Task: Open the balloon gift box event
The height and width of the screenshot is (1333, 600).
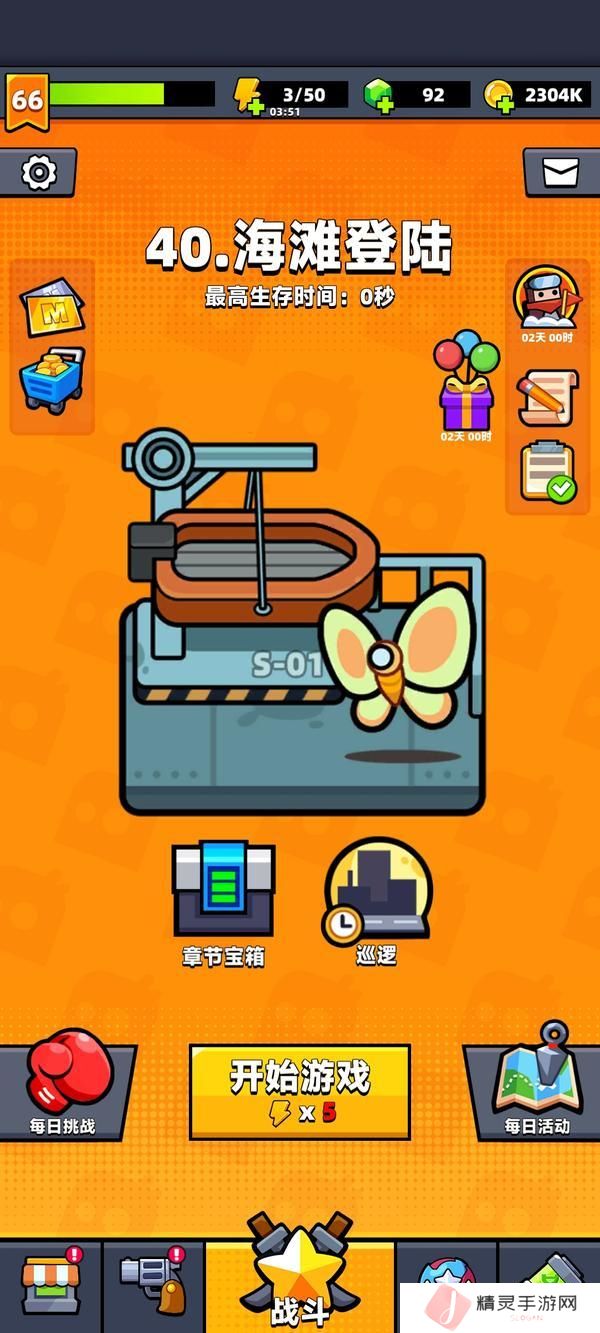Action: [466, 383]
